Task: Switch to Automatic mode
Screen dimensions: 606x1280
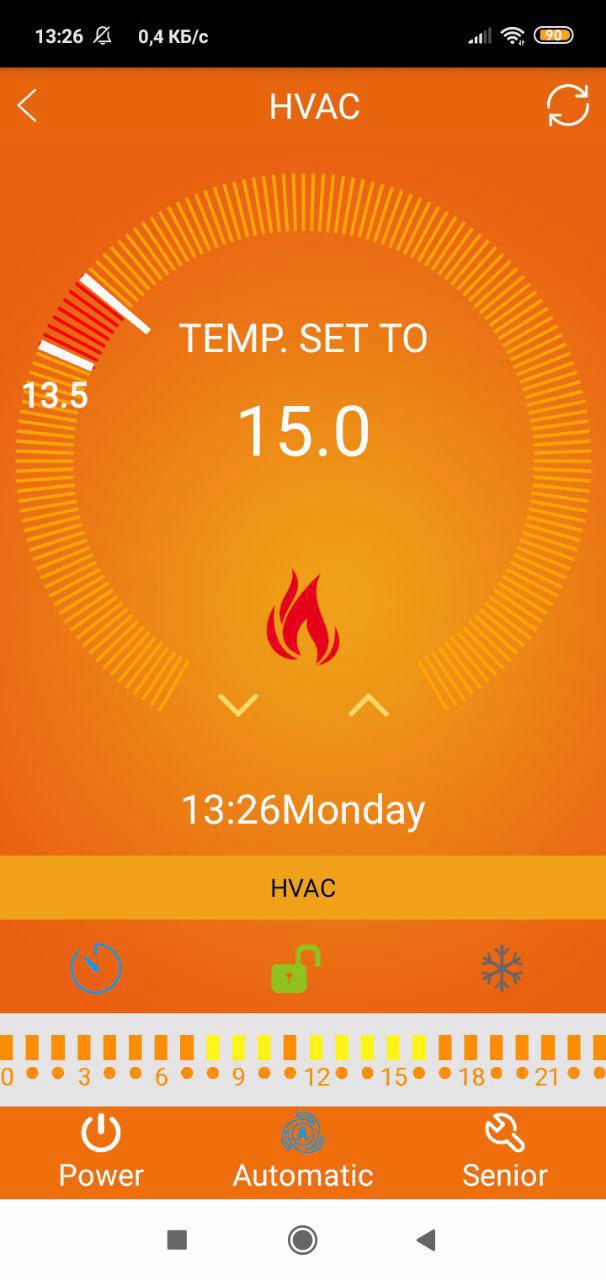Action: coord(303,1152)
